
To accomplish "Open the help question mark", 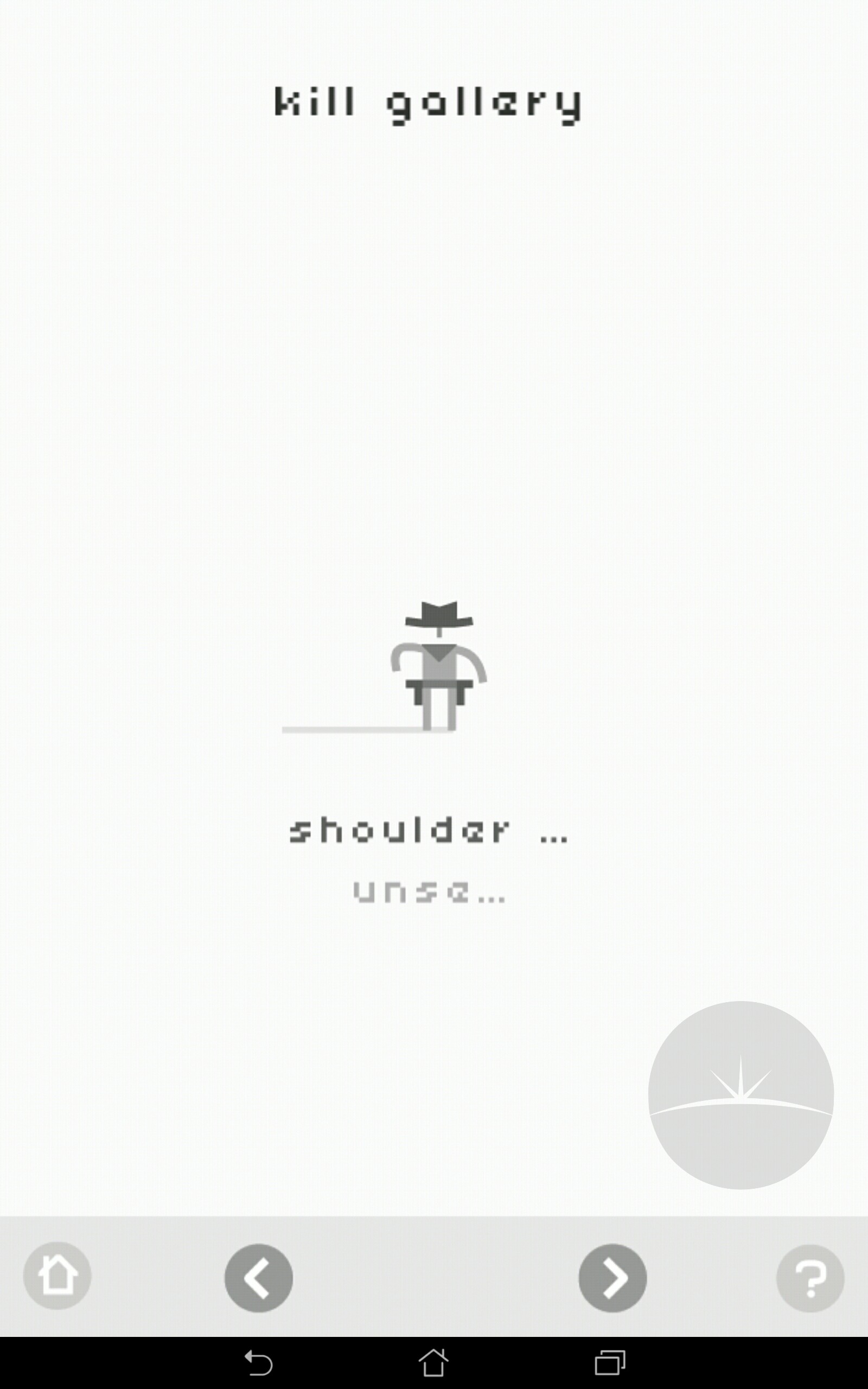I will [810, 1278].
